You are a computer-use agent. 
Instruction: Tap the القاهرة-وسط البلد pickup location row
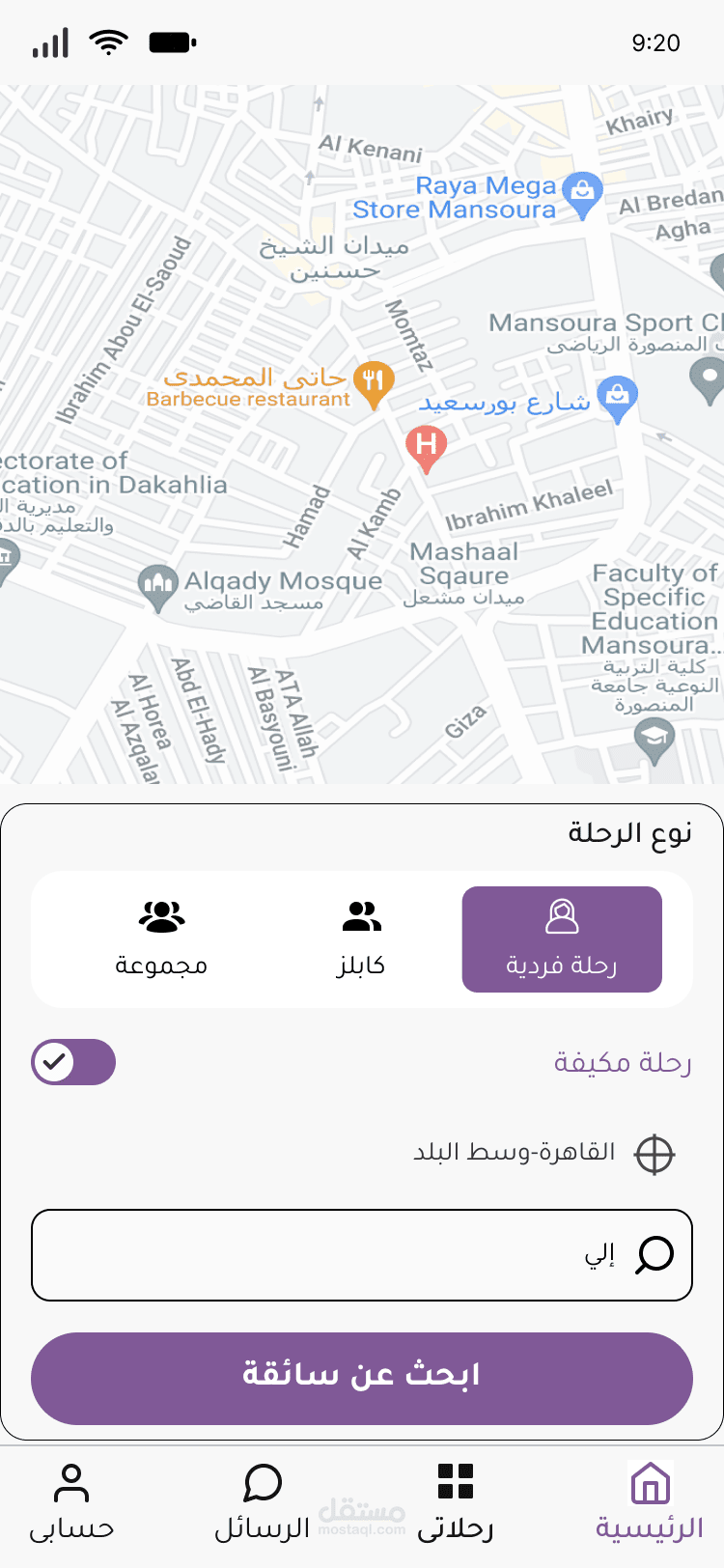tap(544, 1153)
